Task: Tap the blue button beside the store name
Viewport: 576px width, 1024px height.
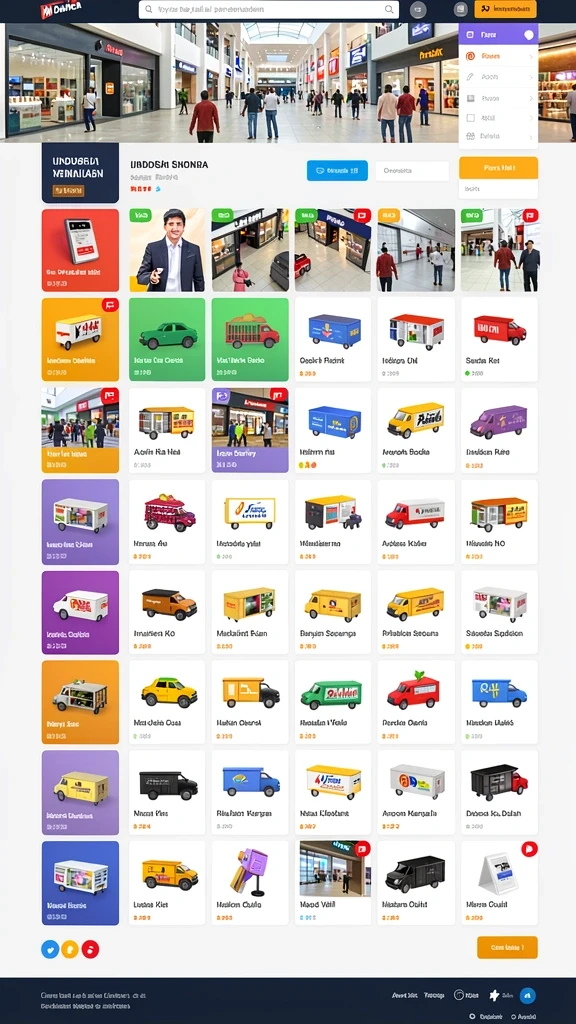Action: tap(337, 170)
